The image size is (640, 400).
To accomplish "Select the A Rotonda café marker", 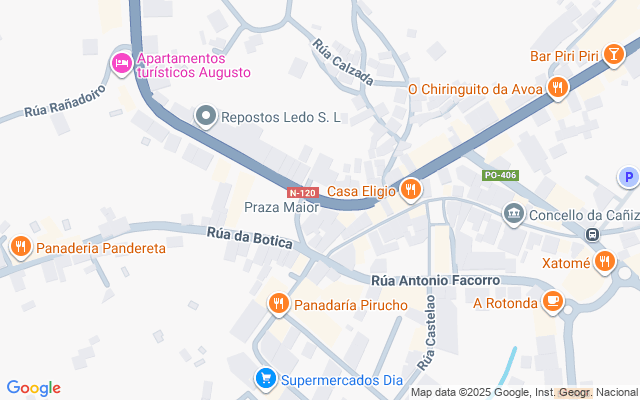I will [x=552, y=302].
